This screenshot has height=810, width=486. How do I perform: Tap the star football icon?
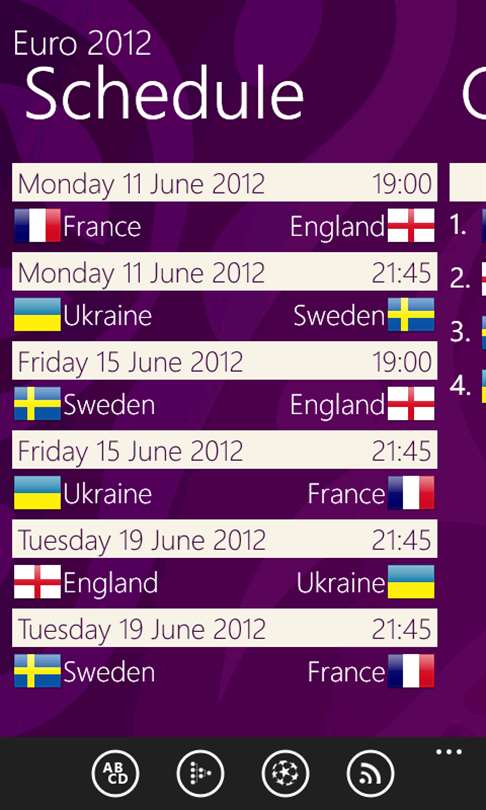[x=286, y=773]
